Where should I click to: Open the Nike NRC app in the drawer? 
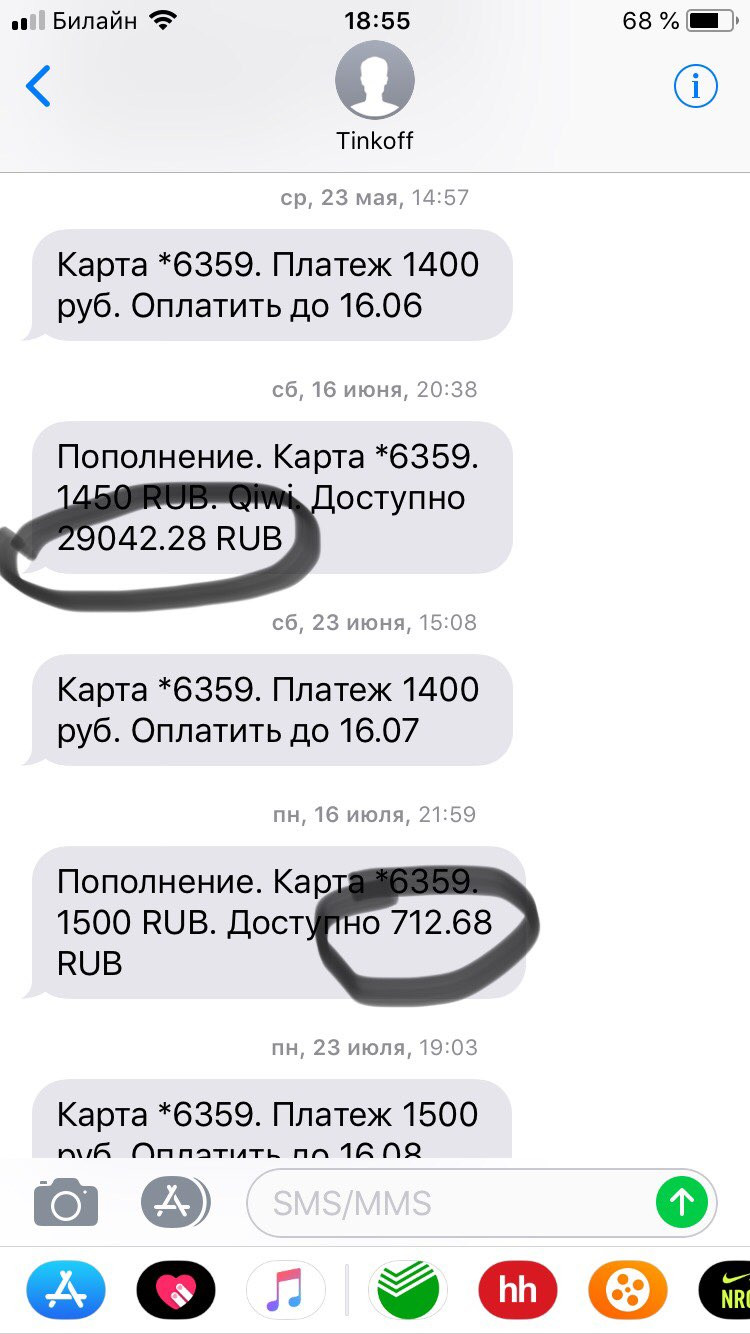pyautogui.click(x=728, y=1289)
